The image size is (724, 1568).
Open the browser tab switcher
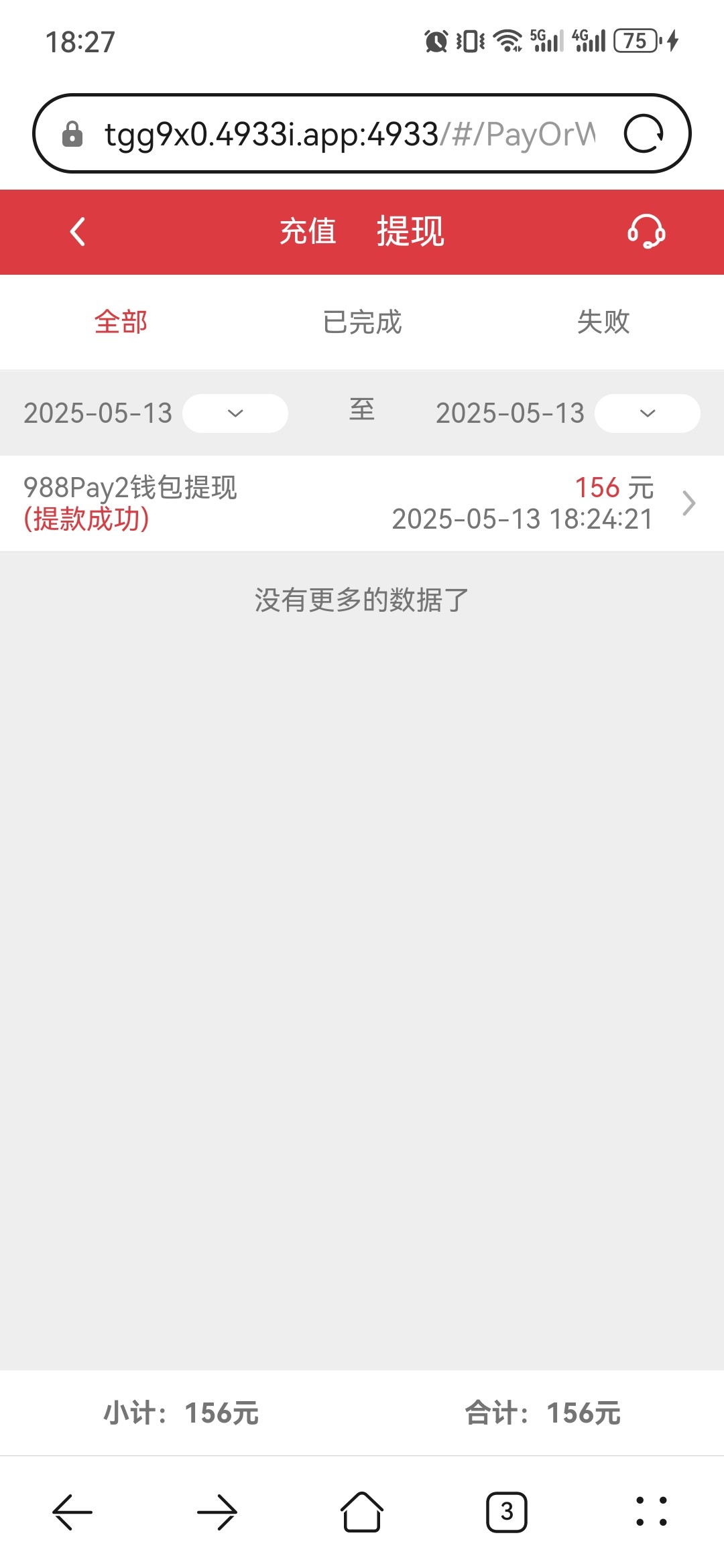pos(507,1512)
